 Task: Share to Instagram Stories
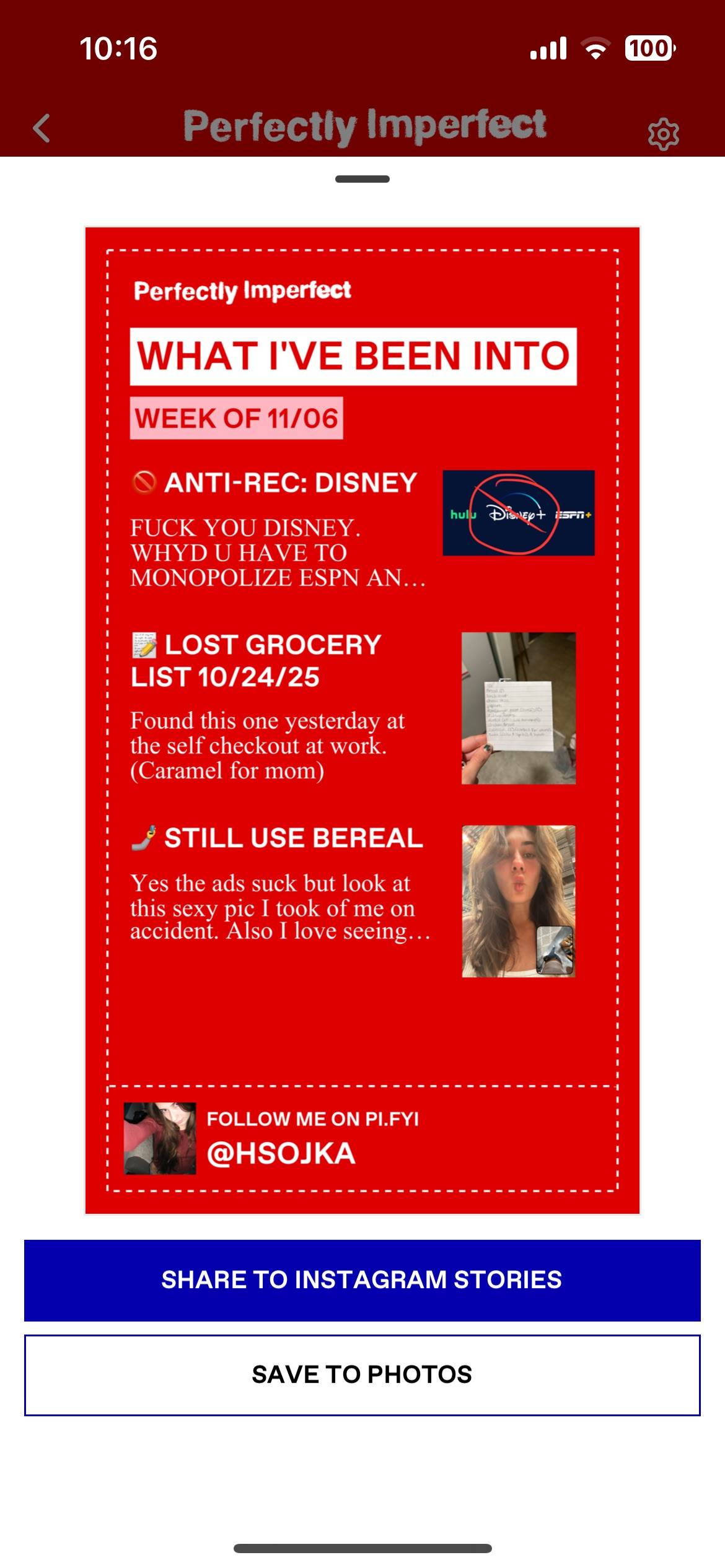pyautogui.click(x=362, y=1280)
